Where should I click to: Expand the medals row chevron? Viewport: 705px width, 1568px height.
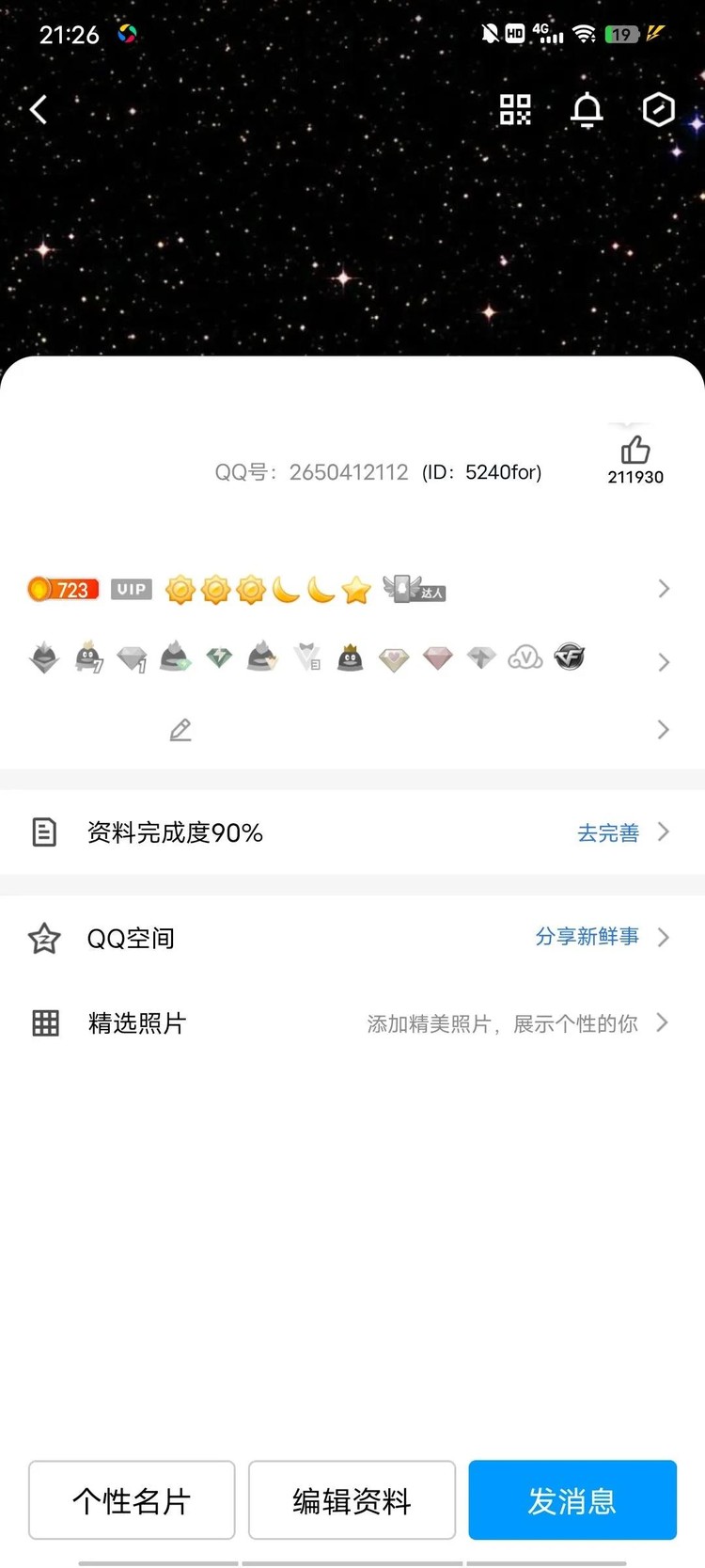click(664, 589)
